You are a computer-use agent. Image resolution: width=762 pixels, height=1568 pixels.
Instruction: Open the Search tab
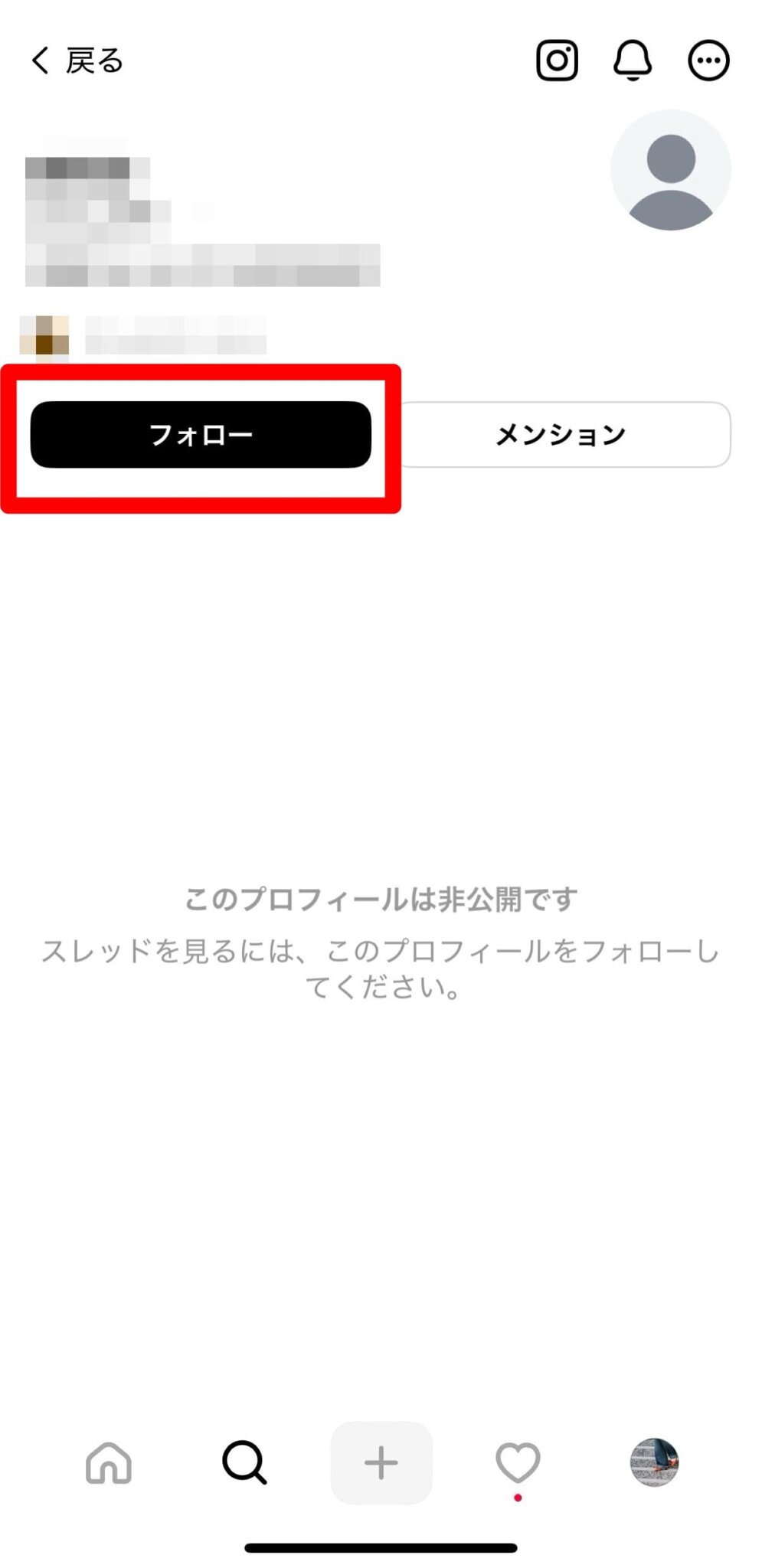[x=244, y=1463]
